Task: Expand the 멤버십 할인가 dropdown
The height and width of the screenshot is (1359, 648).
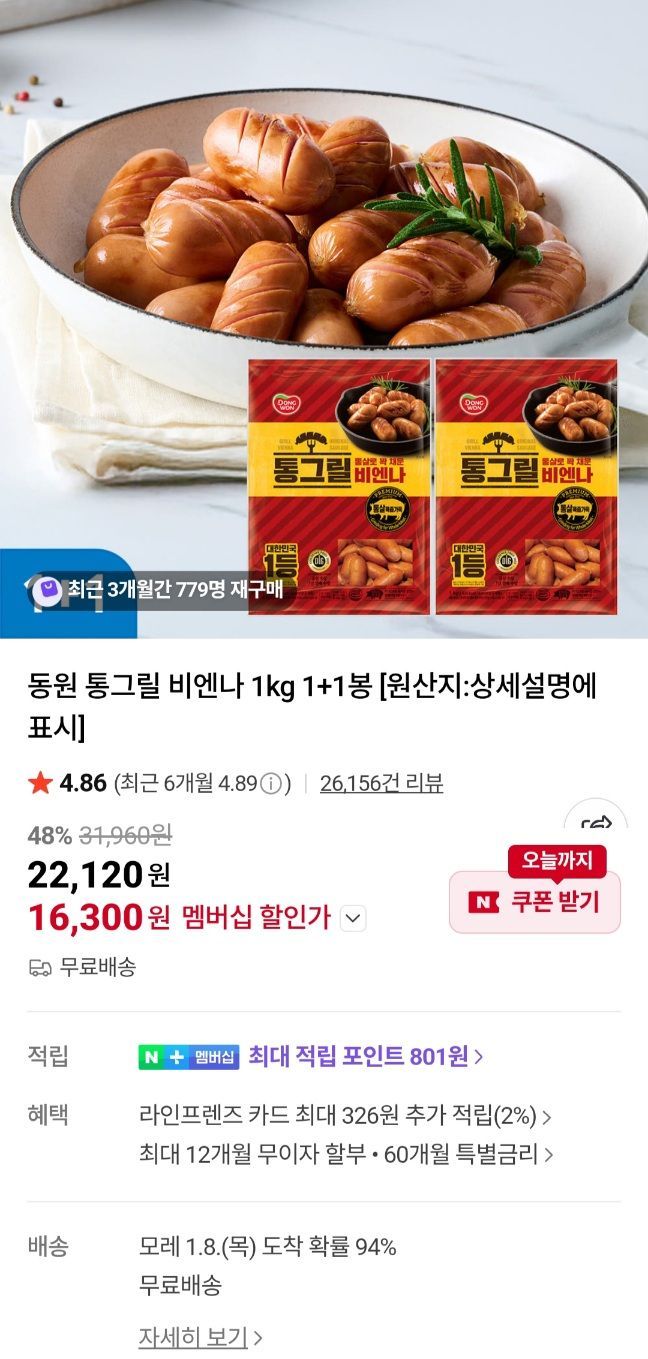Action: [354, 917]
